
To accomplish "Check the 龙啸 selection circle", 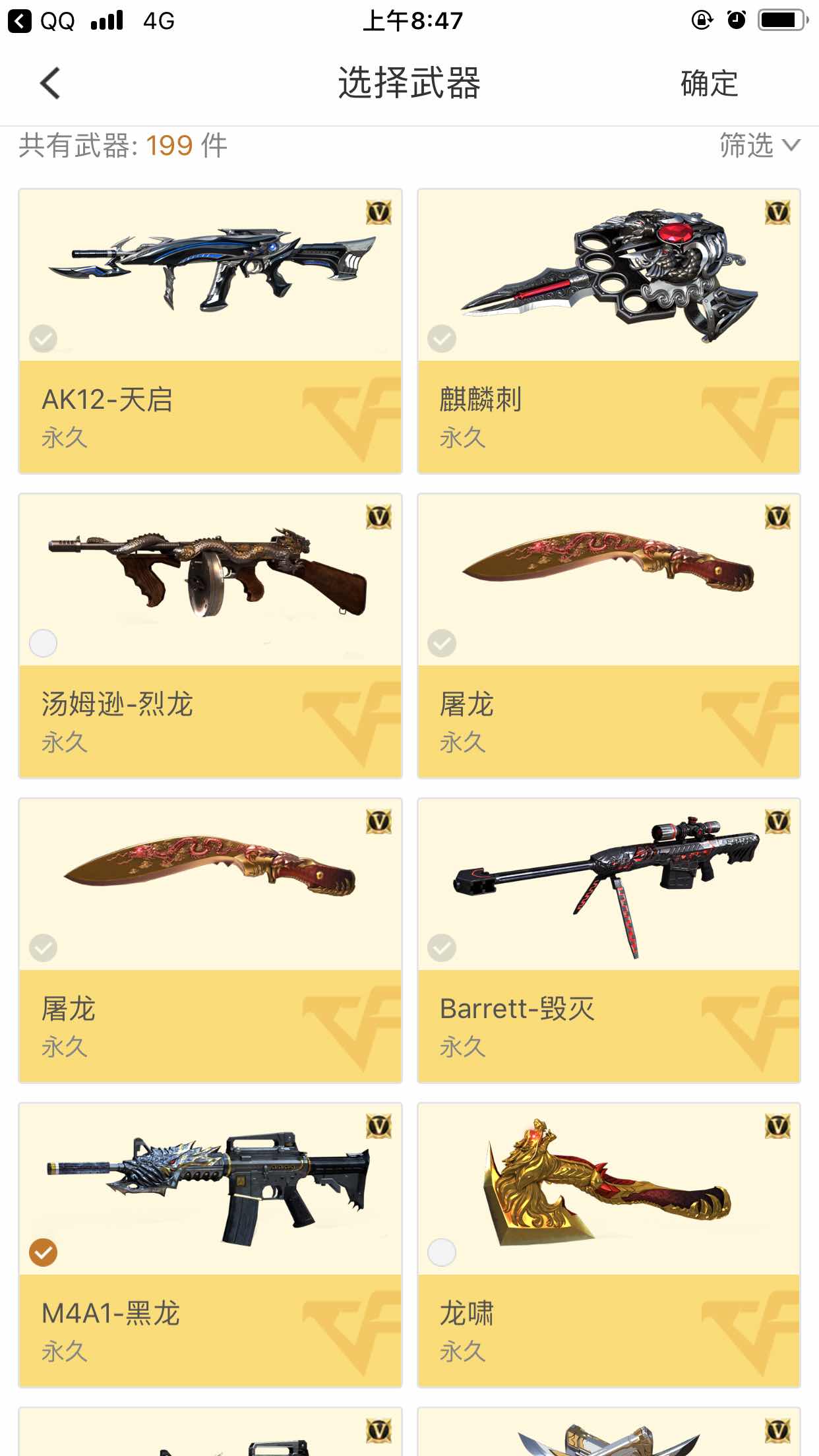I will (442, 1252).
